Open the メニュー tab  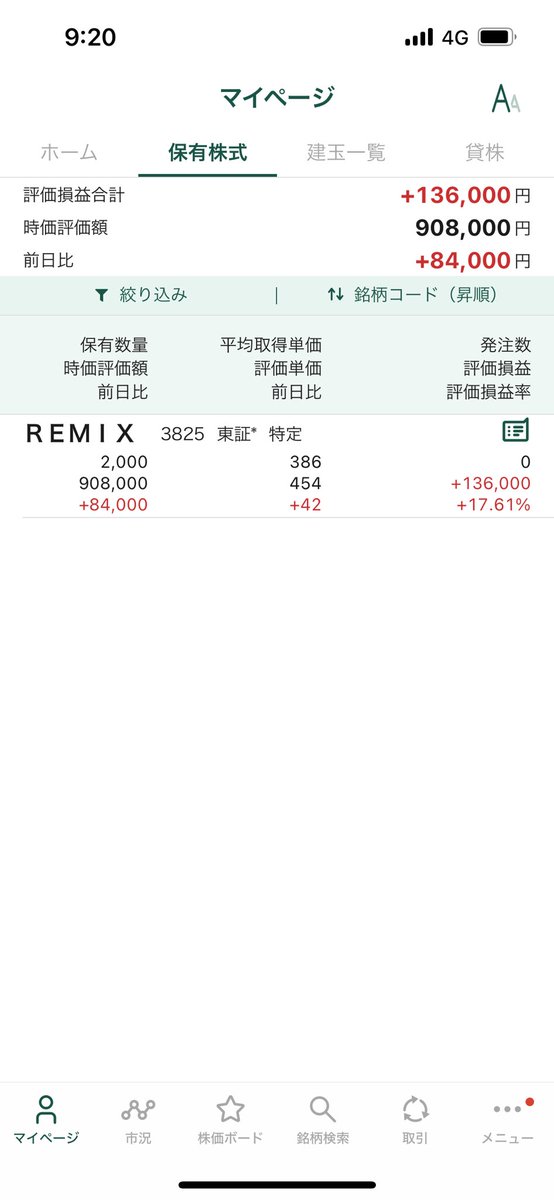(x=507, y=1119)
